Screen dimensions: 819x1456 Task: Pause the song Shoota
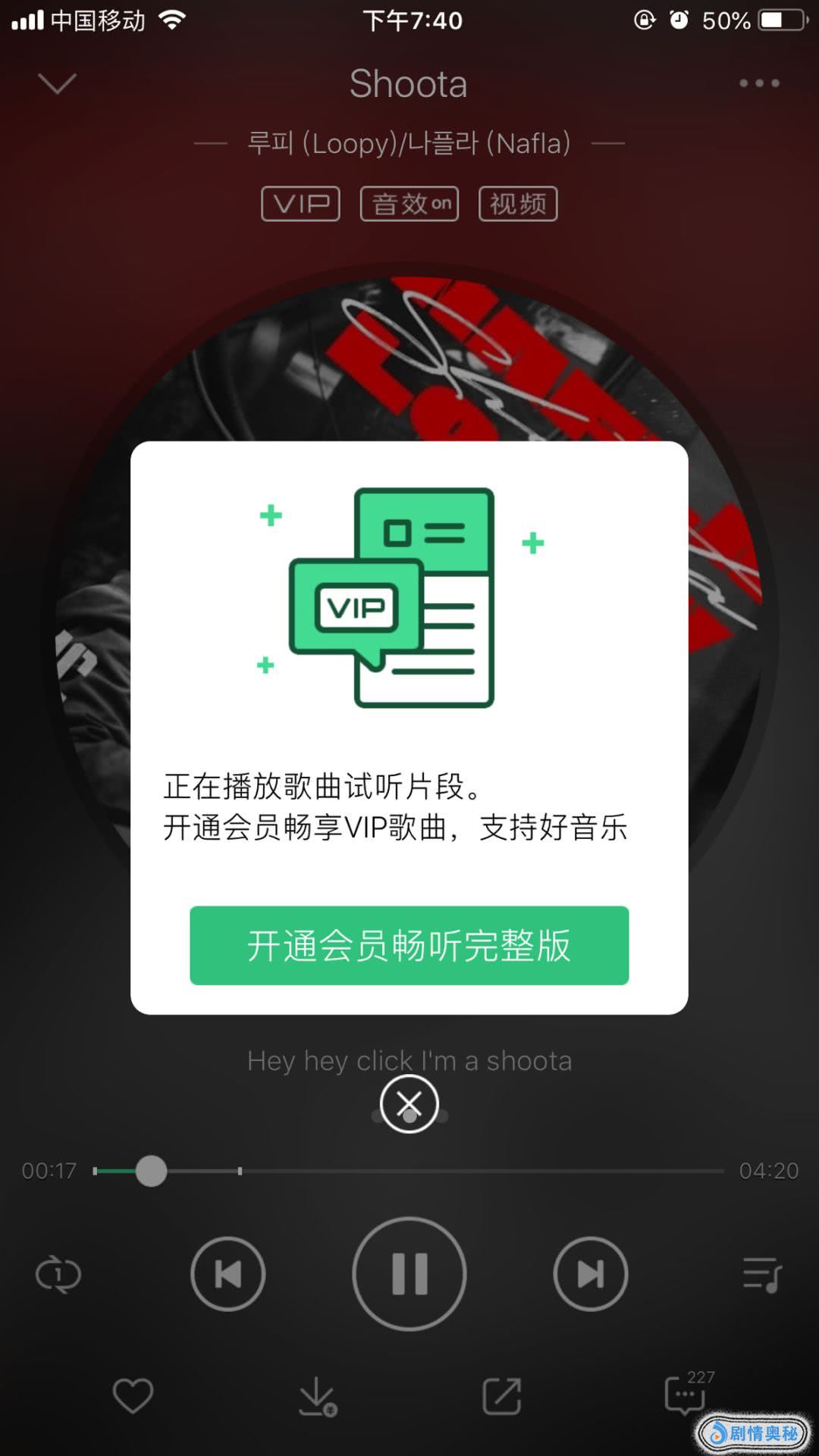409,1273
